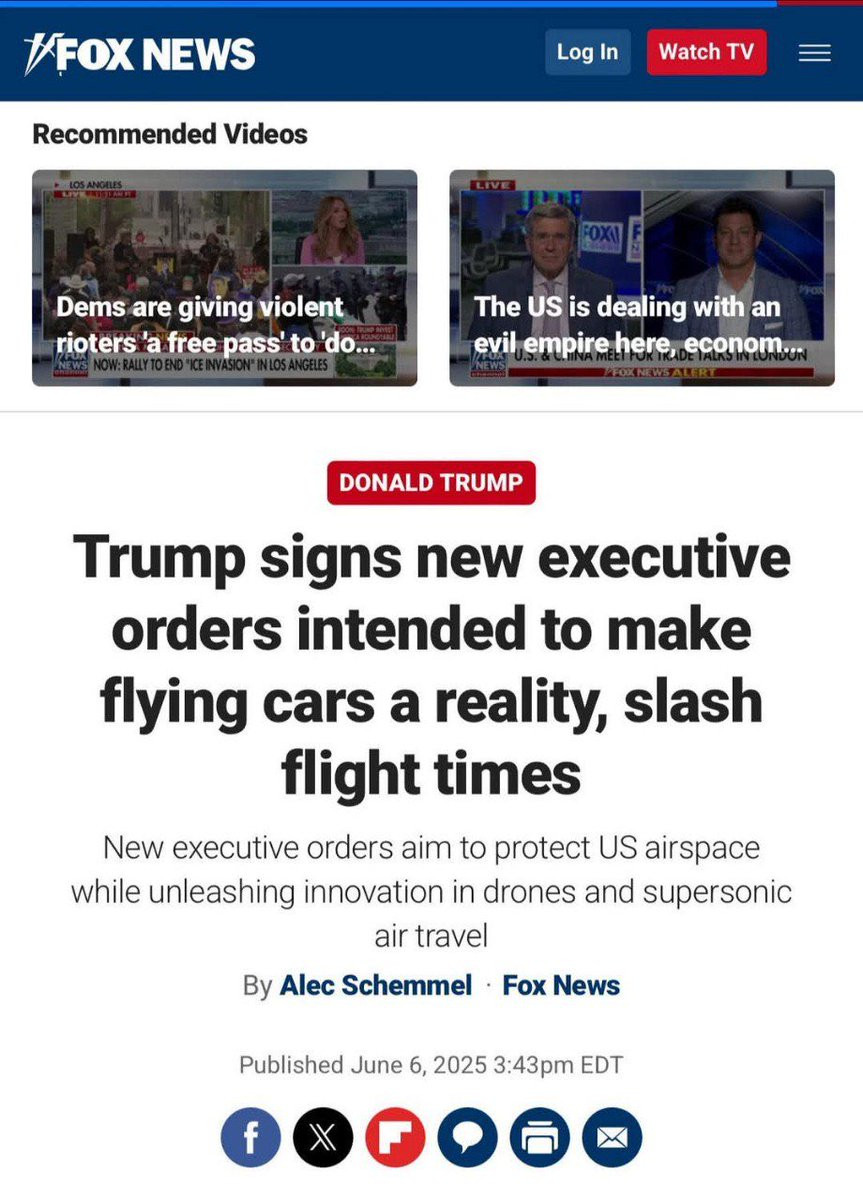The width and height of the screenshot is (863, 1200).
Task: Open the DONALD TRUMP topic tag
Action: [431, 483]
